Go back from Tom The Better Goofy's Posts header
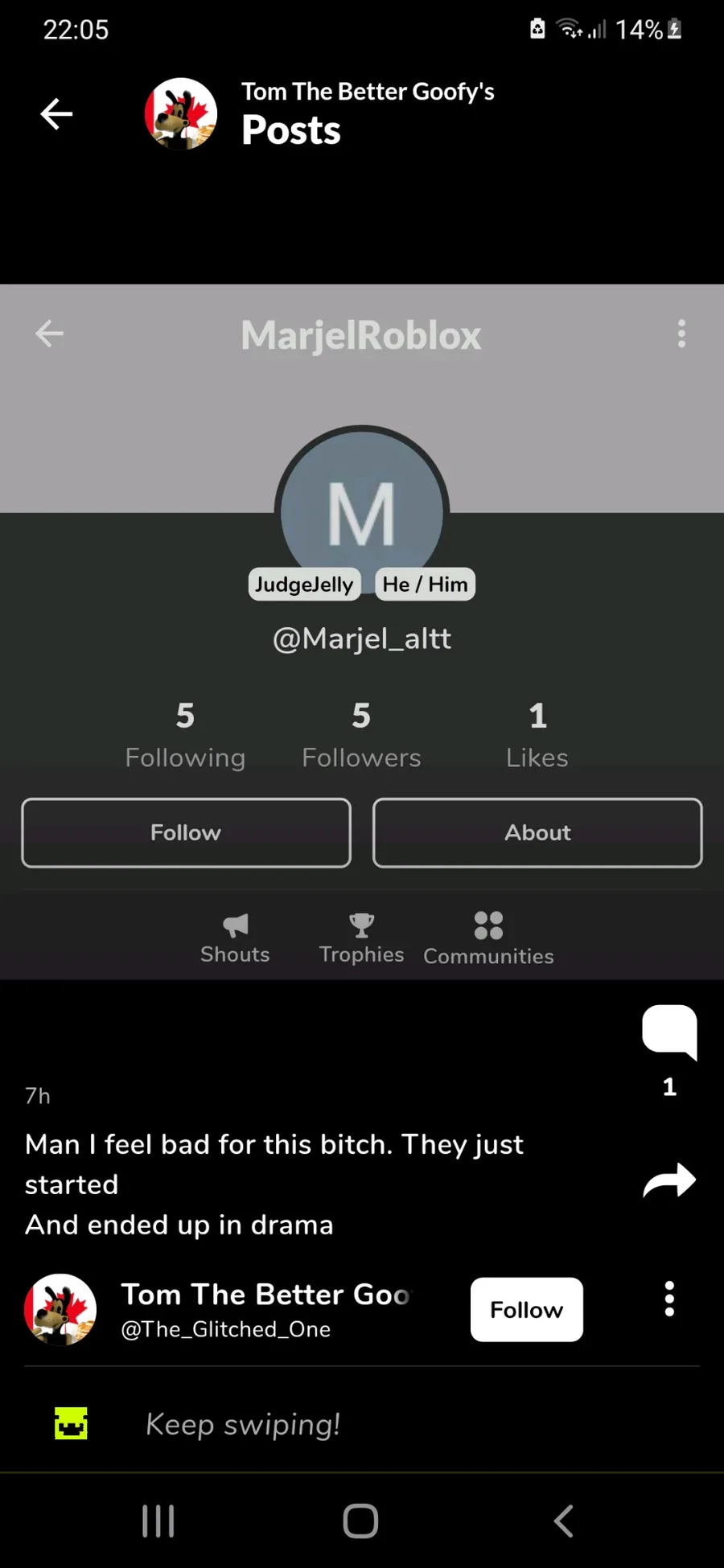724x1568 pixels. coord(56,113)
